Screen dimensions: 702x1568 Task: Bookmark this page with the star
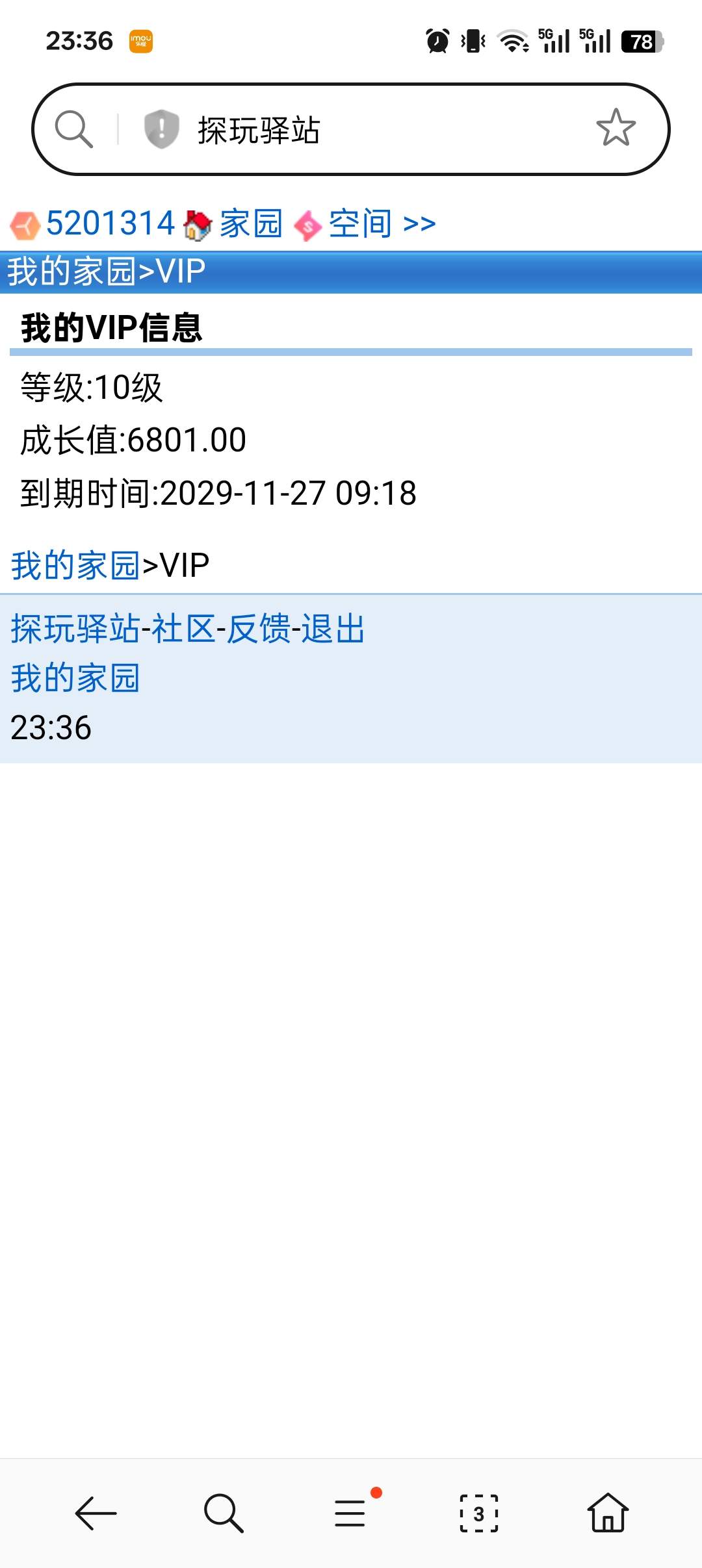[615, 128]
